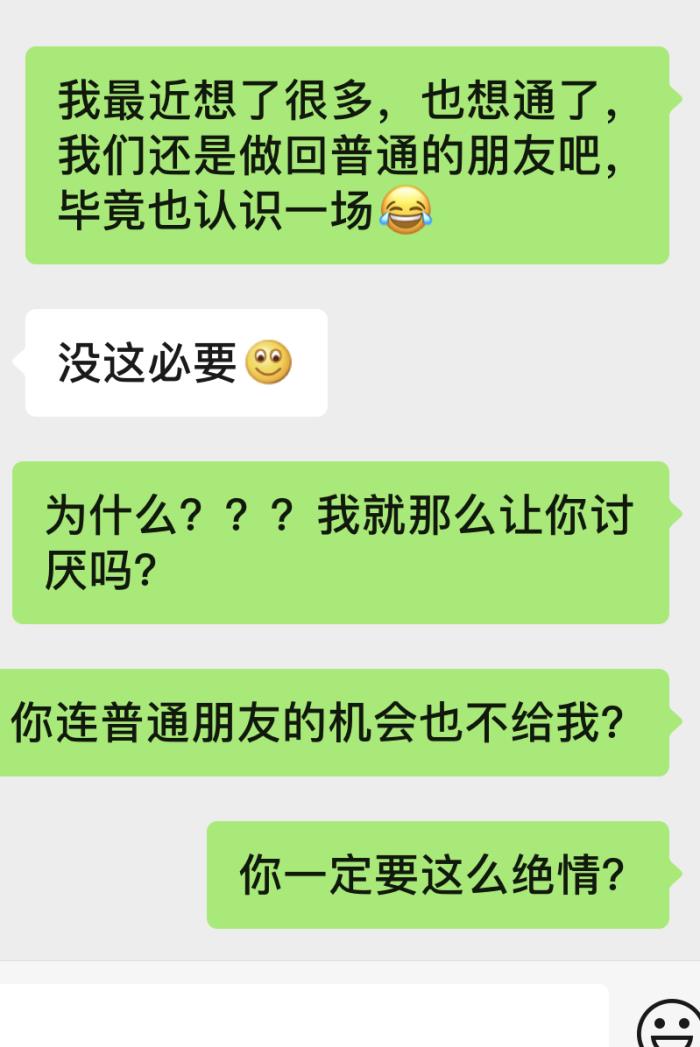Tap the message text input field
The height and width of the screenshot is (1047, 700).
pos(300,1017)
